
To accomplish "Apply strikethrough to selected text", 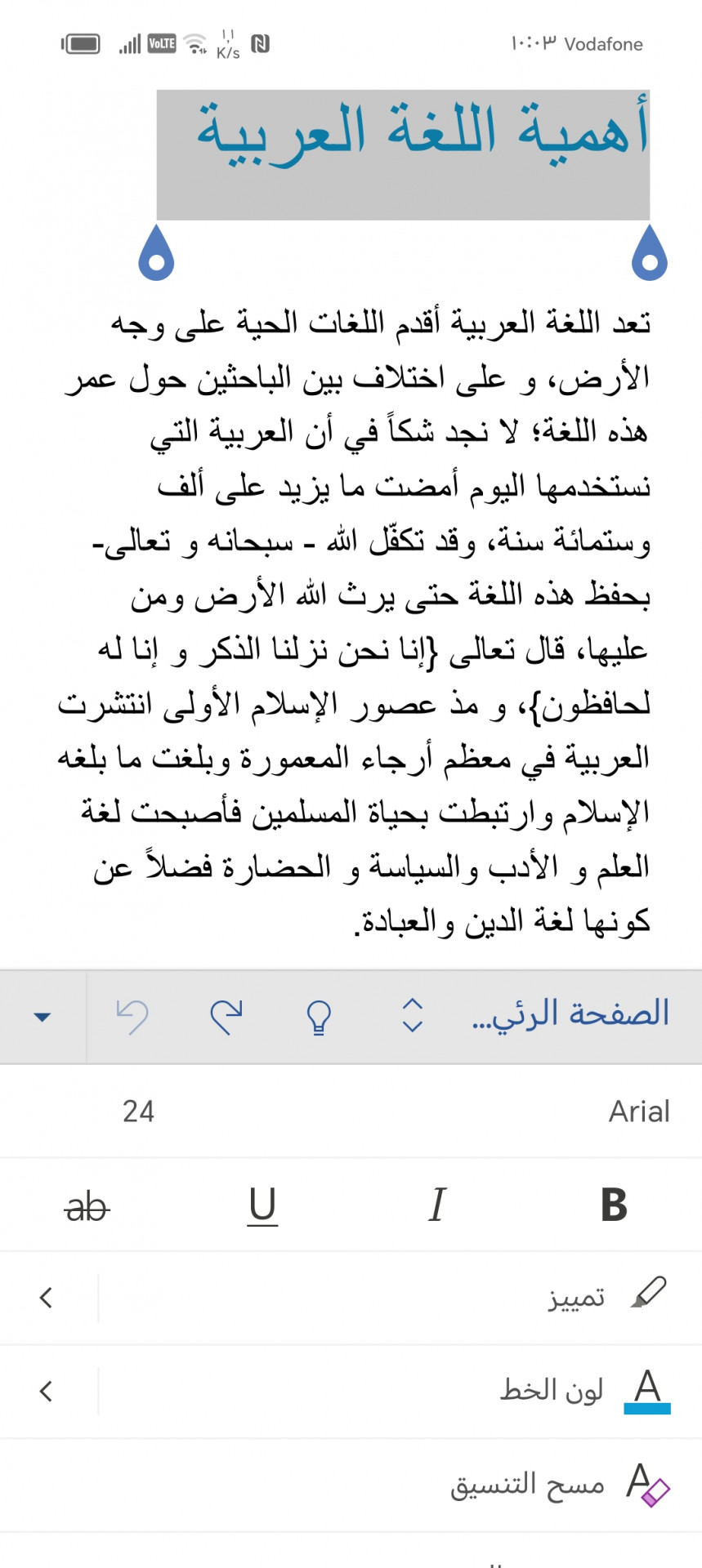I will [x=87, y=1206].
